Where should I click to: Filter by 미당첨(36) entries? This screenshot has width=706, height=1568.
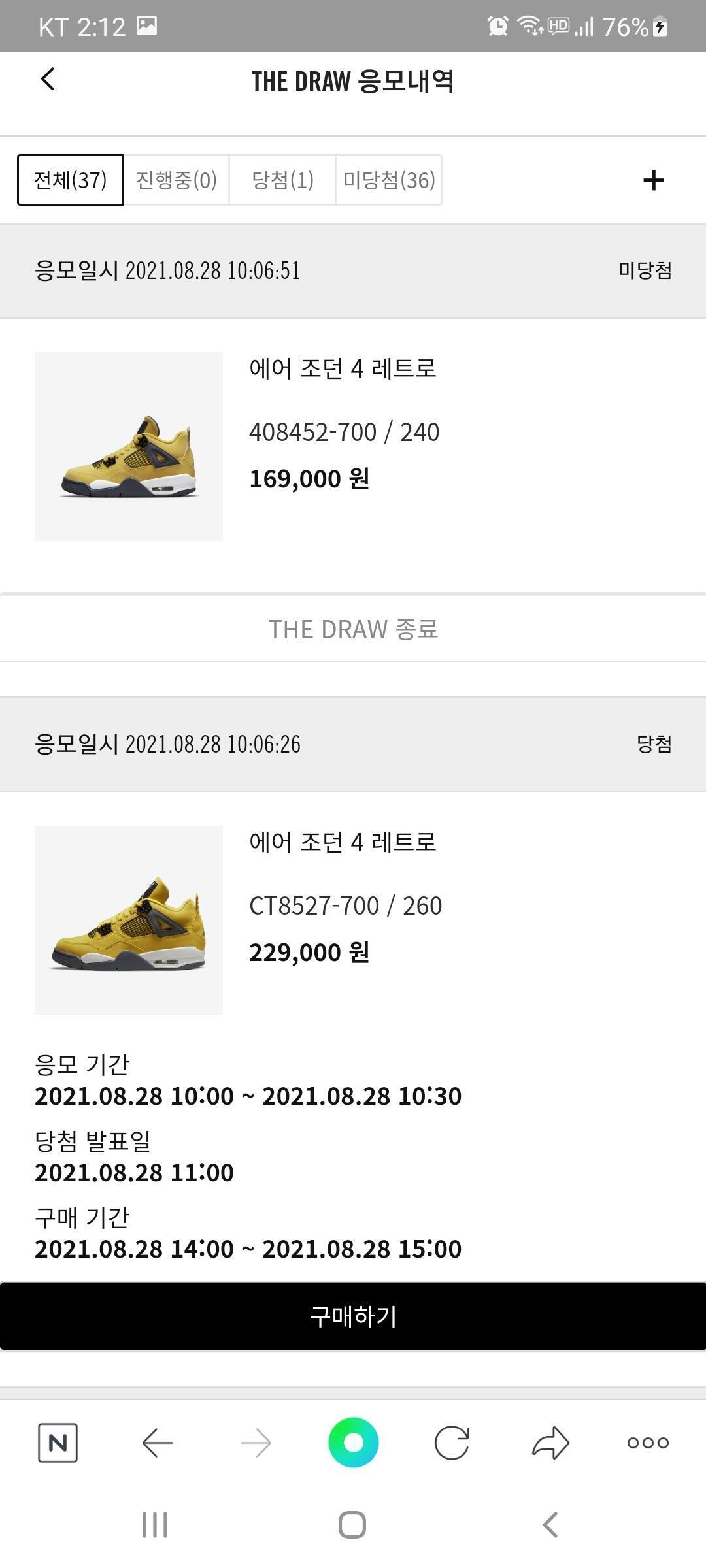coord(389,180)
